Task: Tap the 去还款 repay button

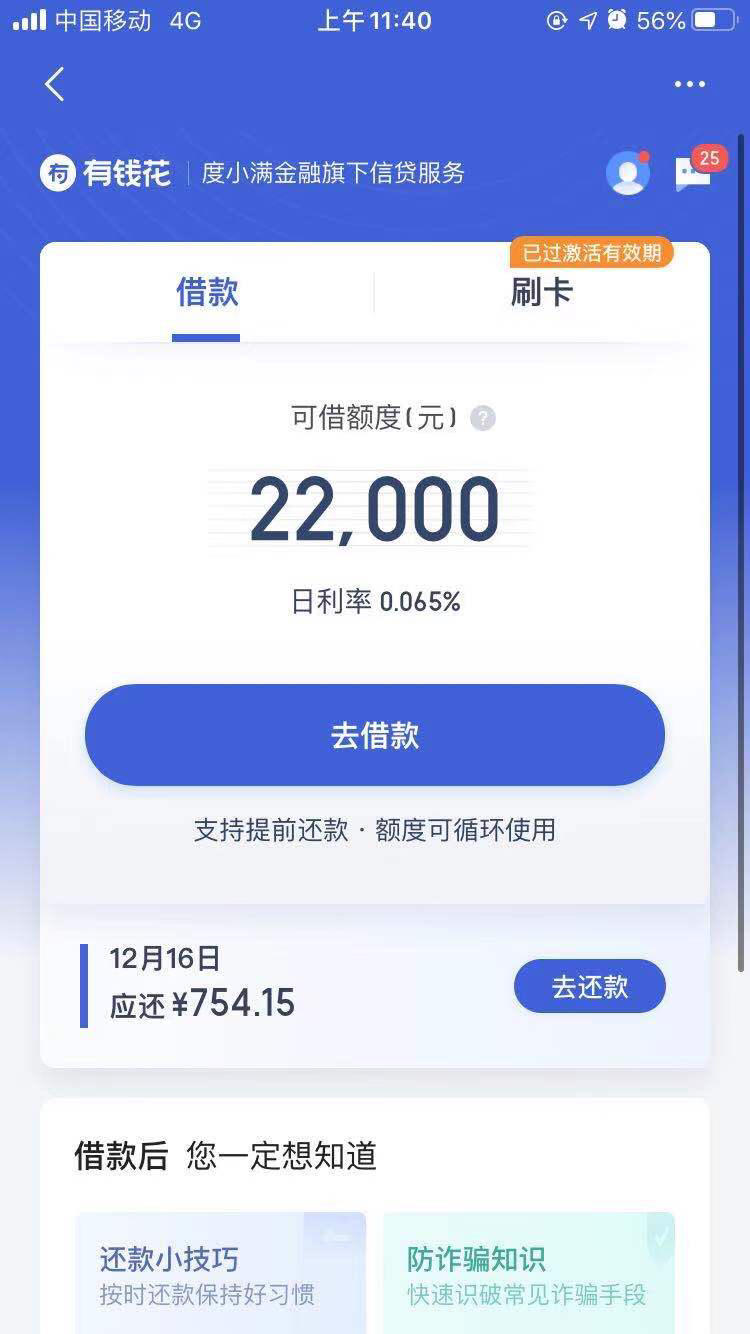Action: point(589,986)
